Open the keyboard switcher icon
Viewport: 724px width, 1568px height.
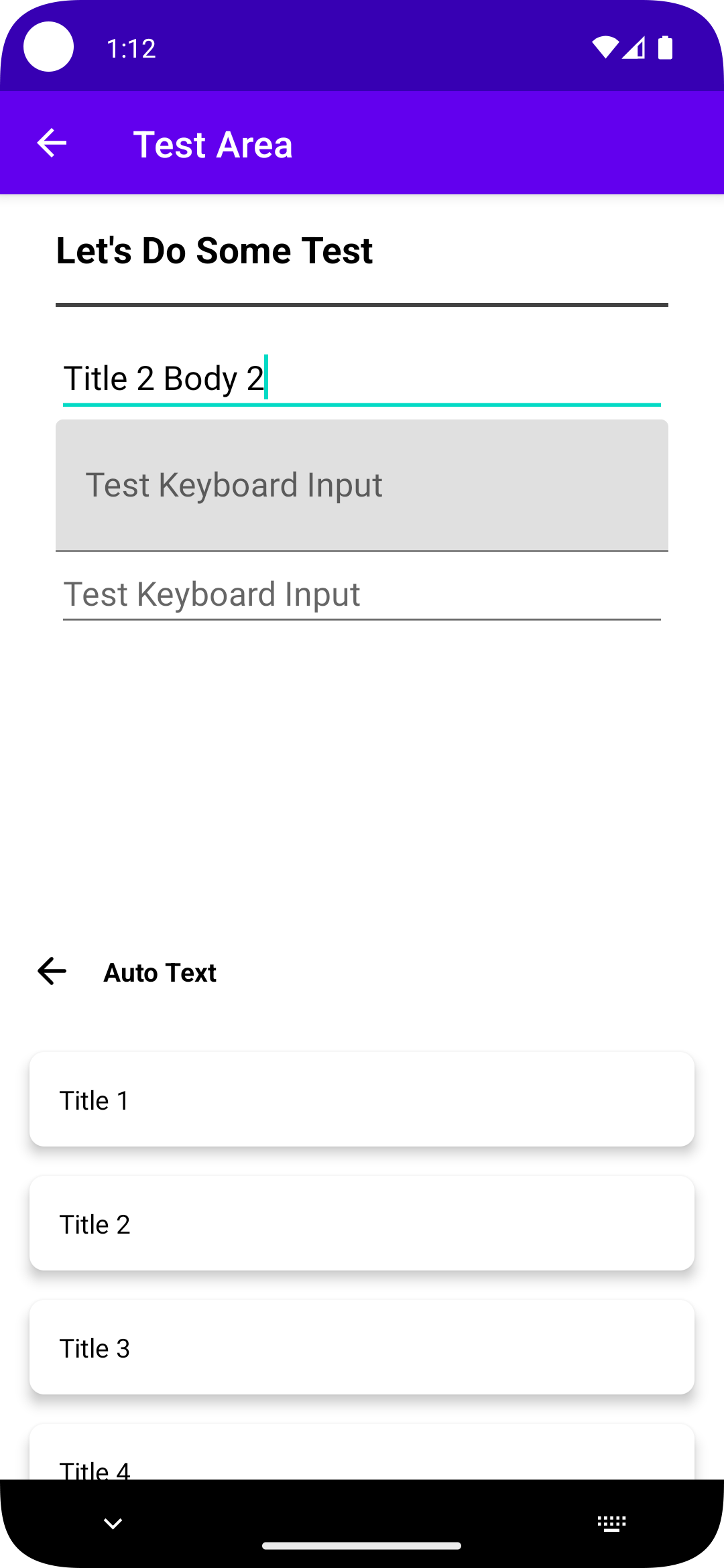(611, 1524)
